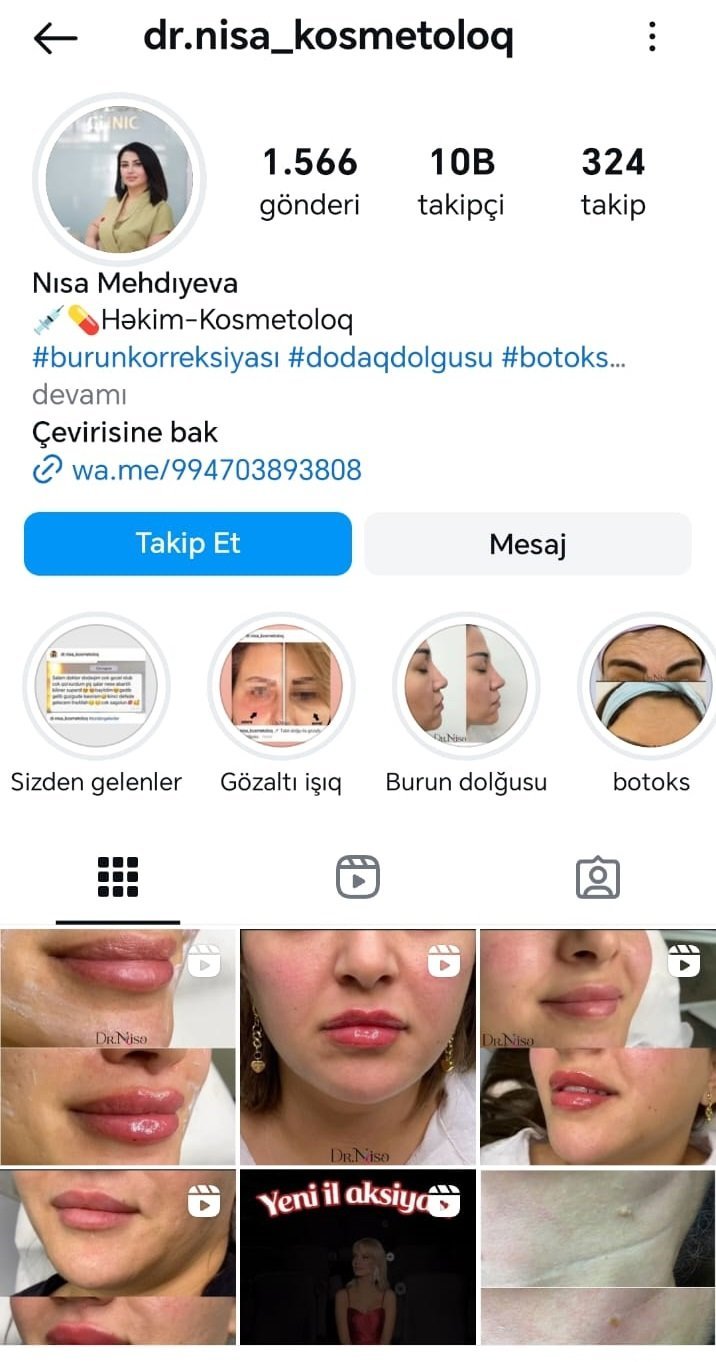This screenshot has height=1362, width=716.
Task: Tap the #burunkorreksiyası hashtag
Action: 156,358
